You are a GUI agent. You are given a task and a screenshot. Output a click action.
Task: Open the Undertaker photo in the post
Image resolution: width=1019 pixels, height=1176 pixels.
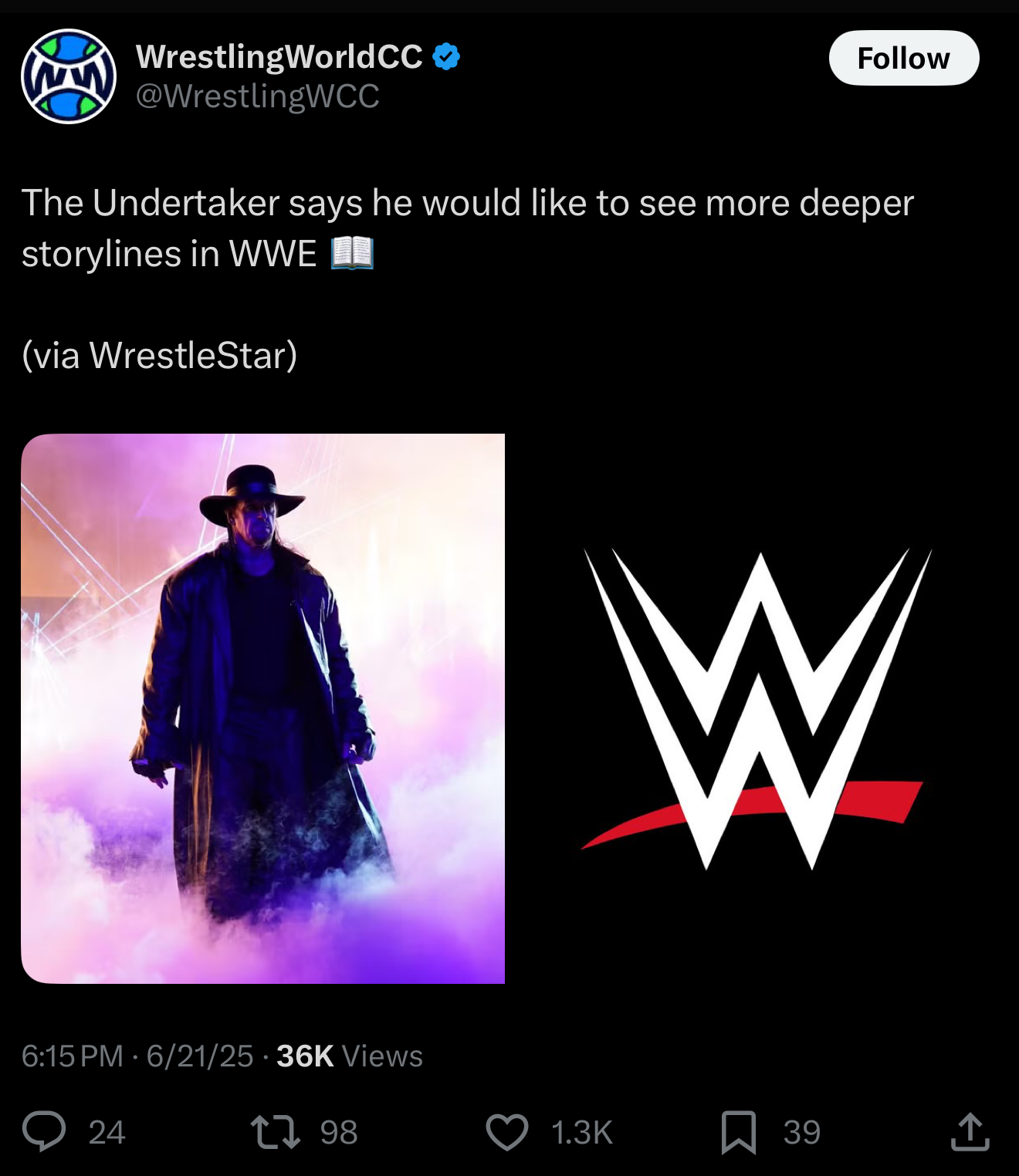[262, 708]
